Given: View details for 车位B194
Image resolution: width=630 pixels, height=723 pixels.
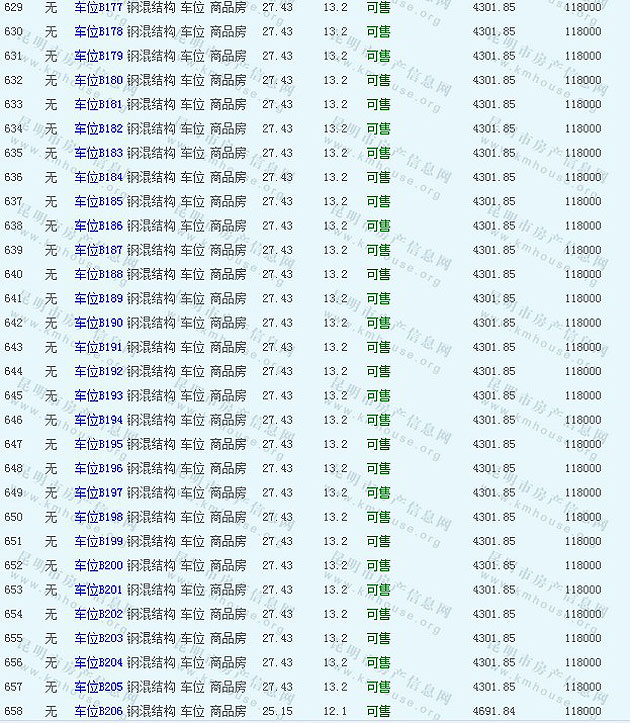Looking at the screenshot, I should [x=99, y=420].
